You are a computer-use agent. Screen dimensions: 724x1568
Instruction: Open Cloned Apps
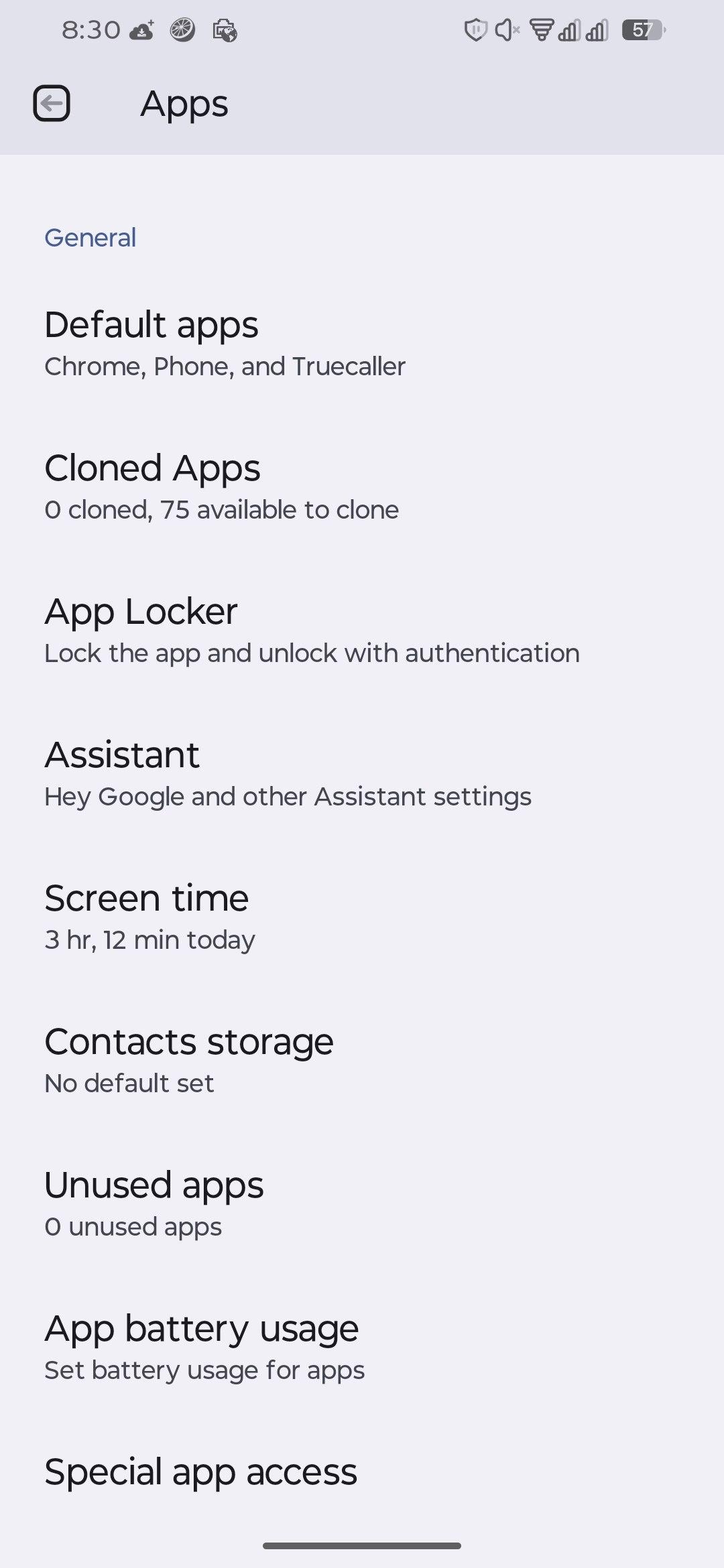click(x=221, y=486)
